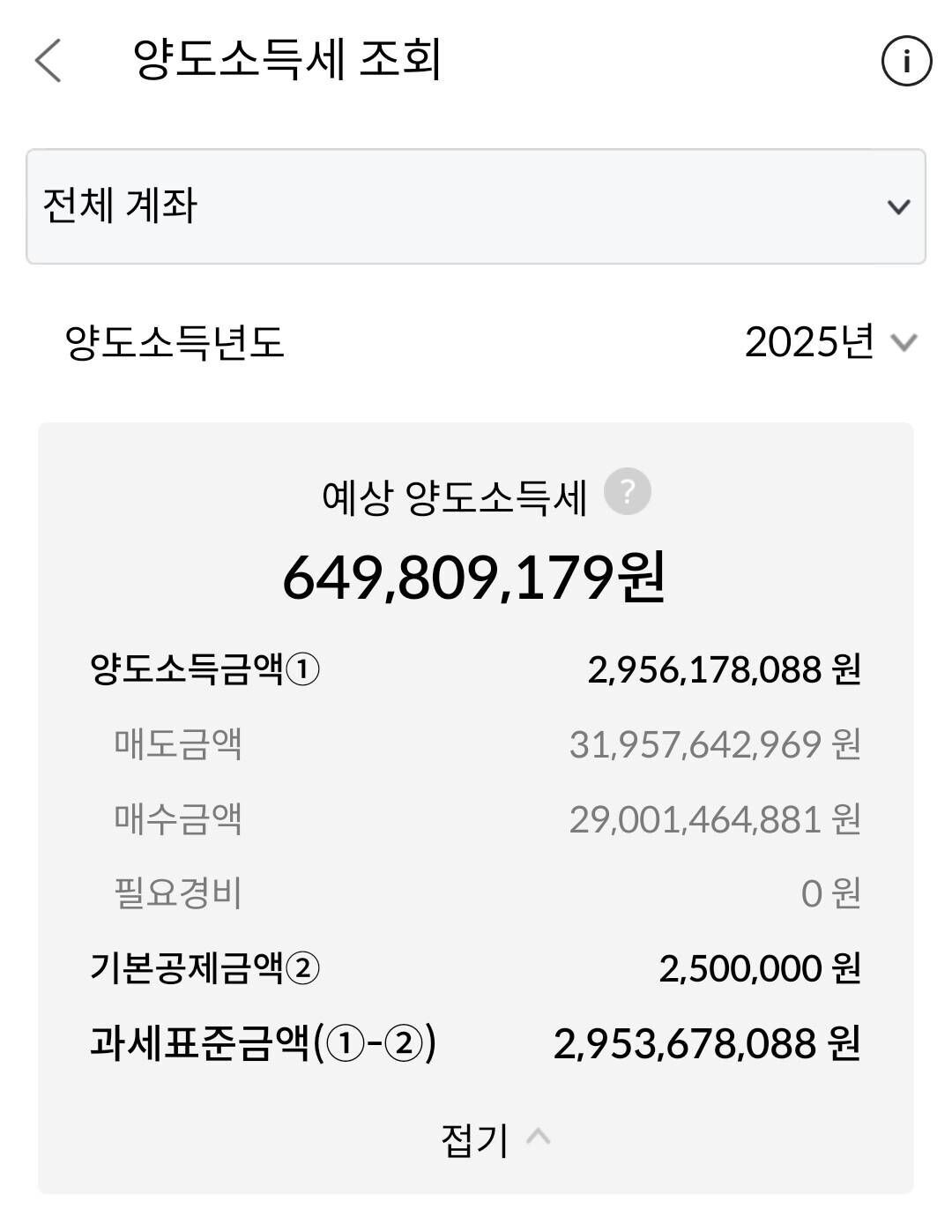Collapse details with the 접기 button

pos(472,1139)
